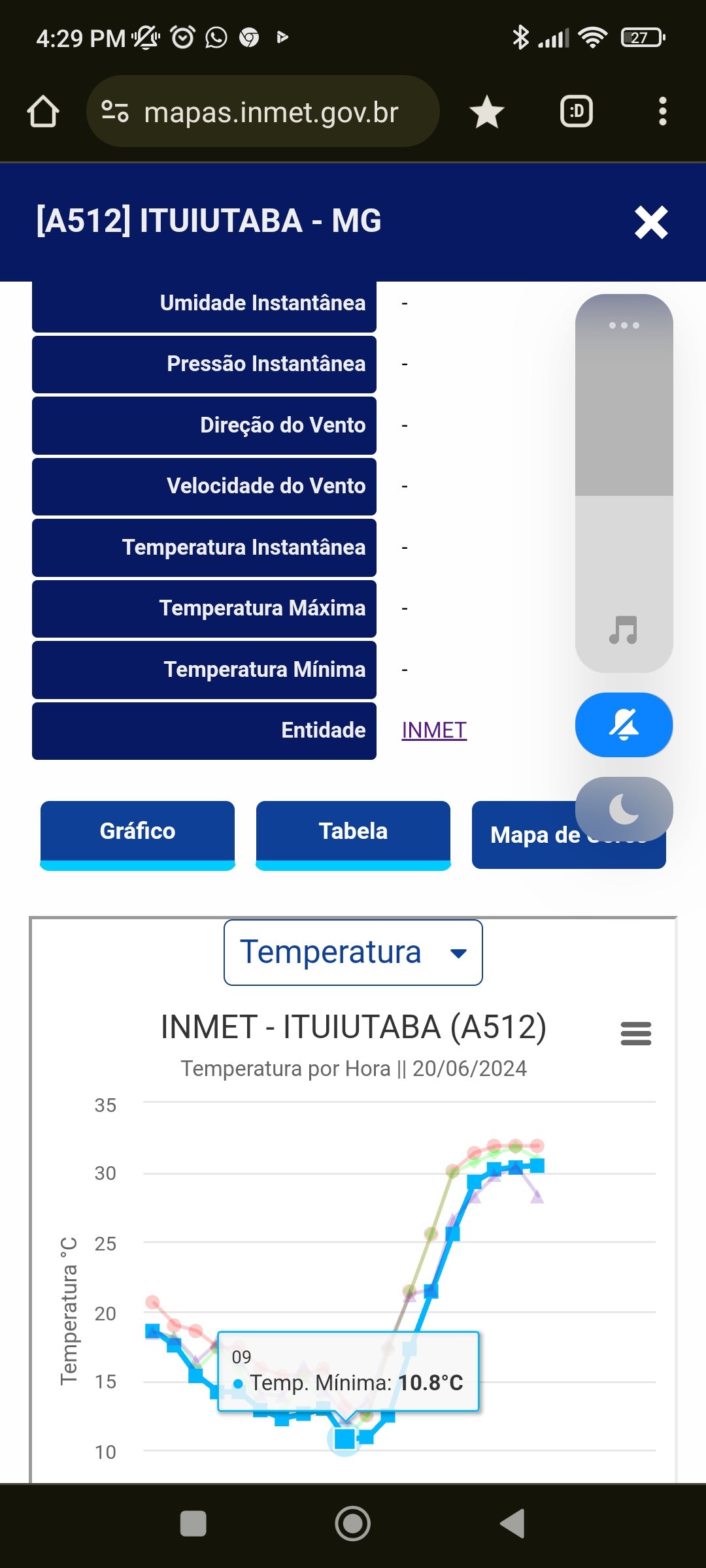Open recent apps from navigation bar
Viewport: 706px width, 1568px height.
[x=193, y=1524]
